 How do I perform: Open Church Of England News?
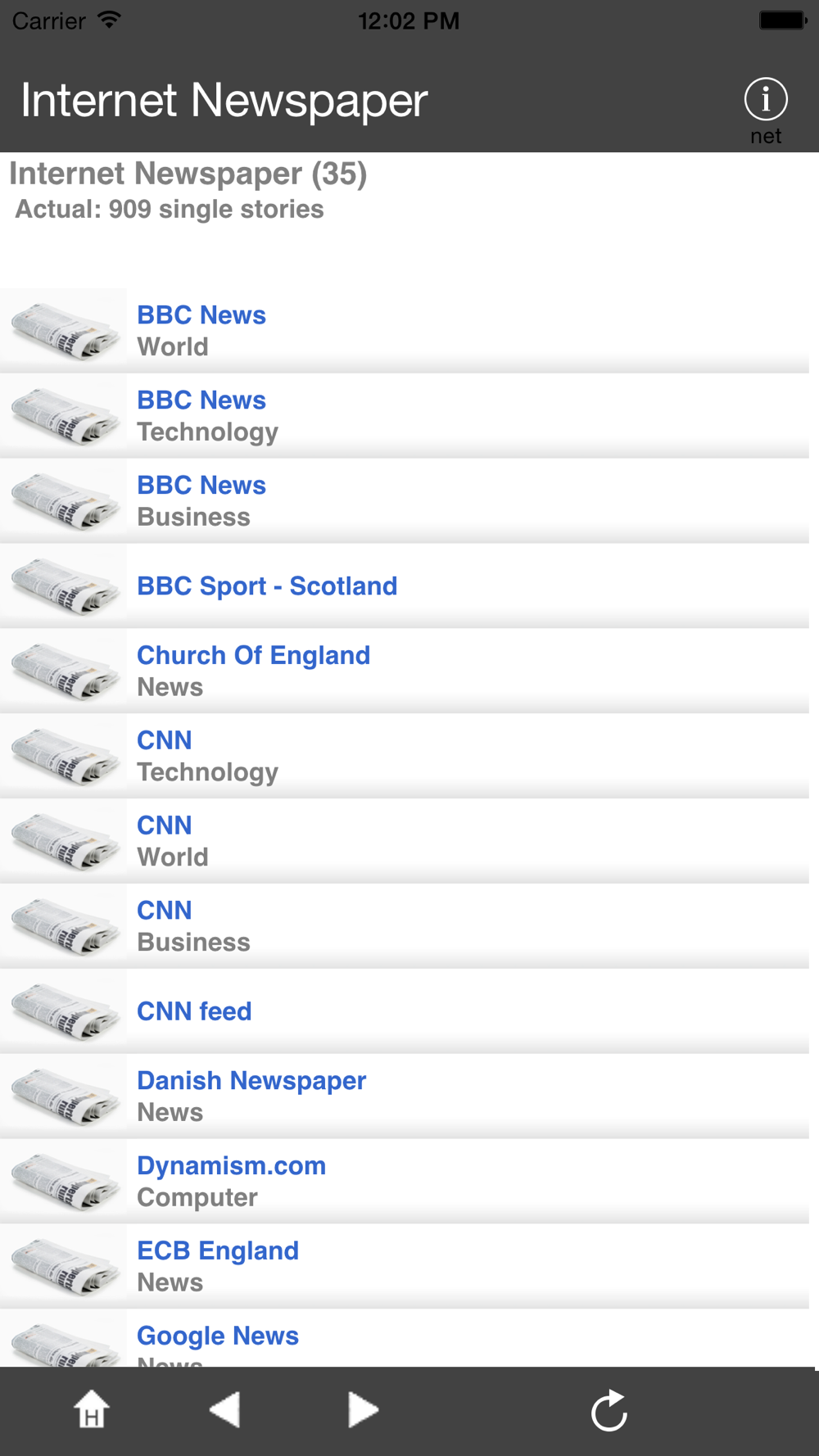pyautogui.click(x=405, y=671)
